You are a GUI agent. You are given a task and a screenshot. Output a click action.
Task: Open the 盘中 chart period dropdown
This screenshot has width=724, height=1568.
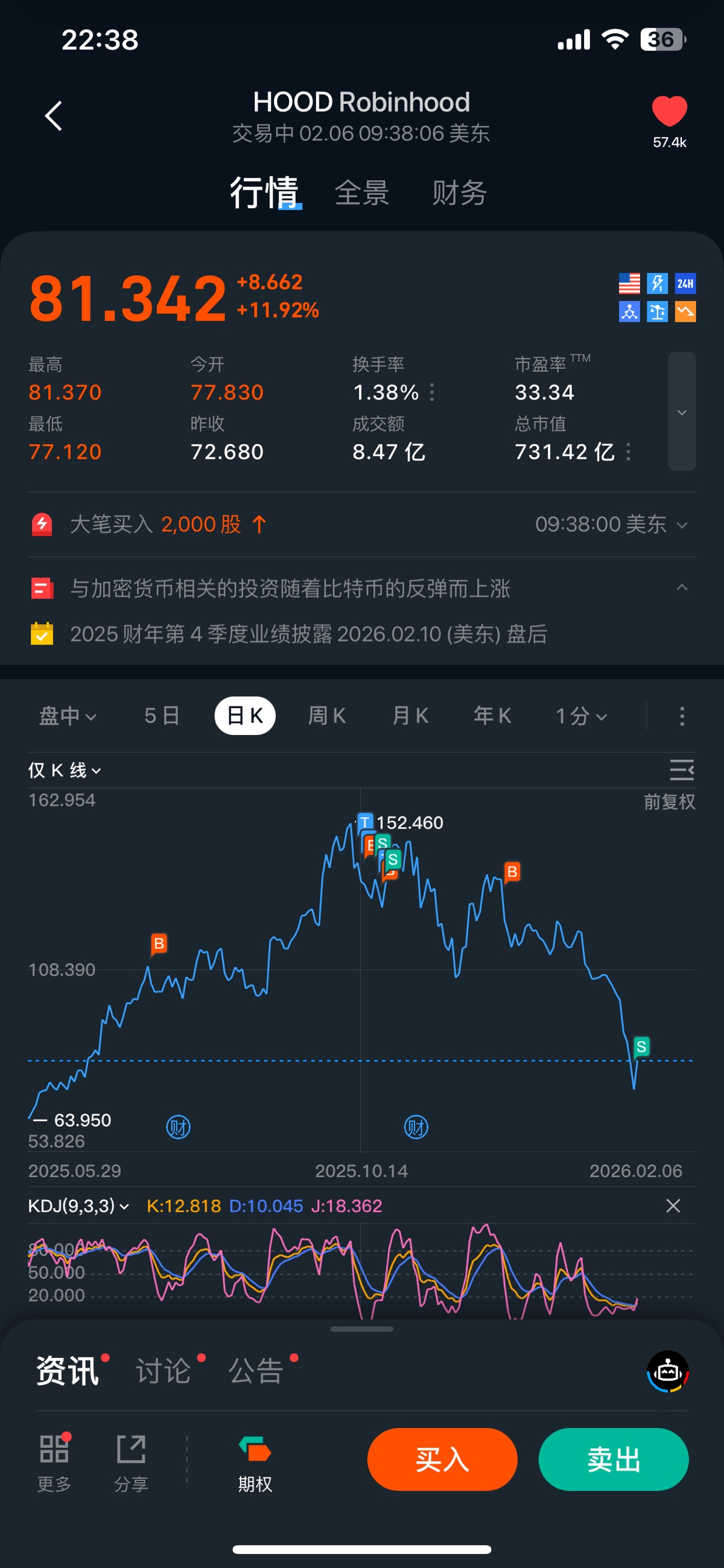68,716
